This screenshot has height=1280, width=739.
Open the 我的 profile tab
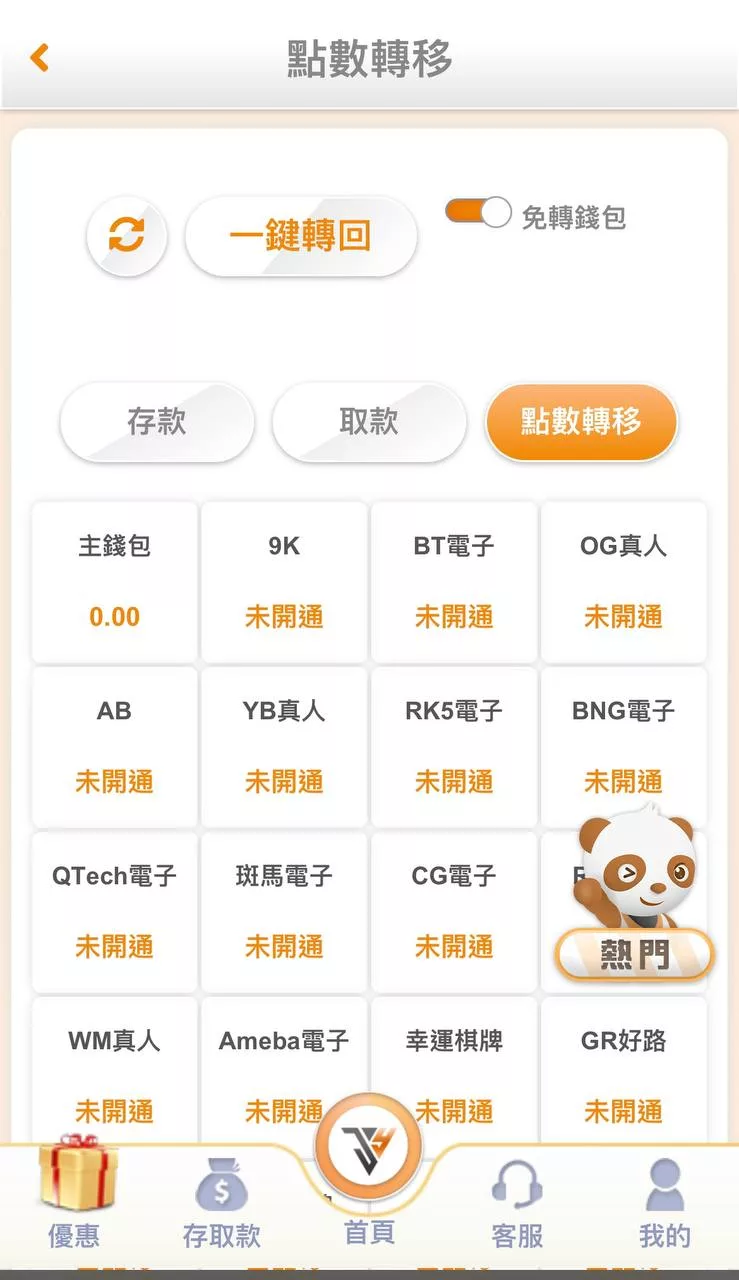(664, 1205)
